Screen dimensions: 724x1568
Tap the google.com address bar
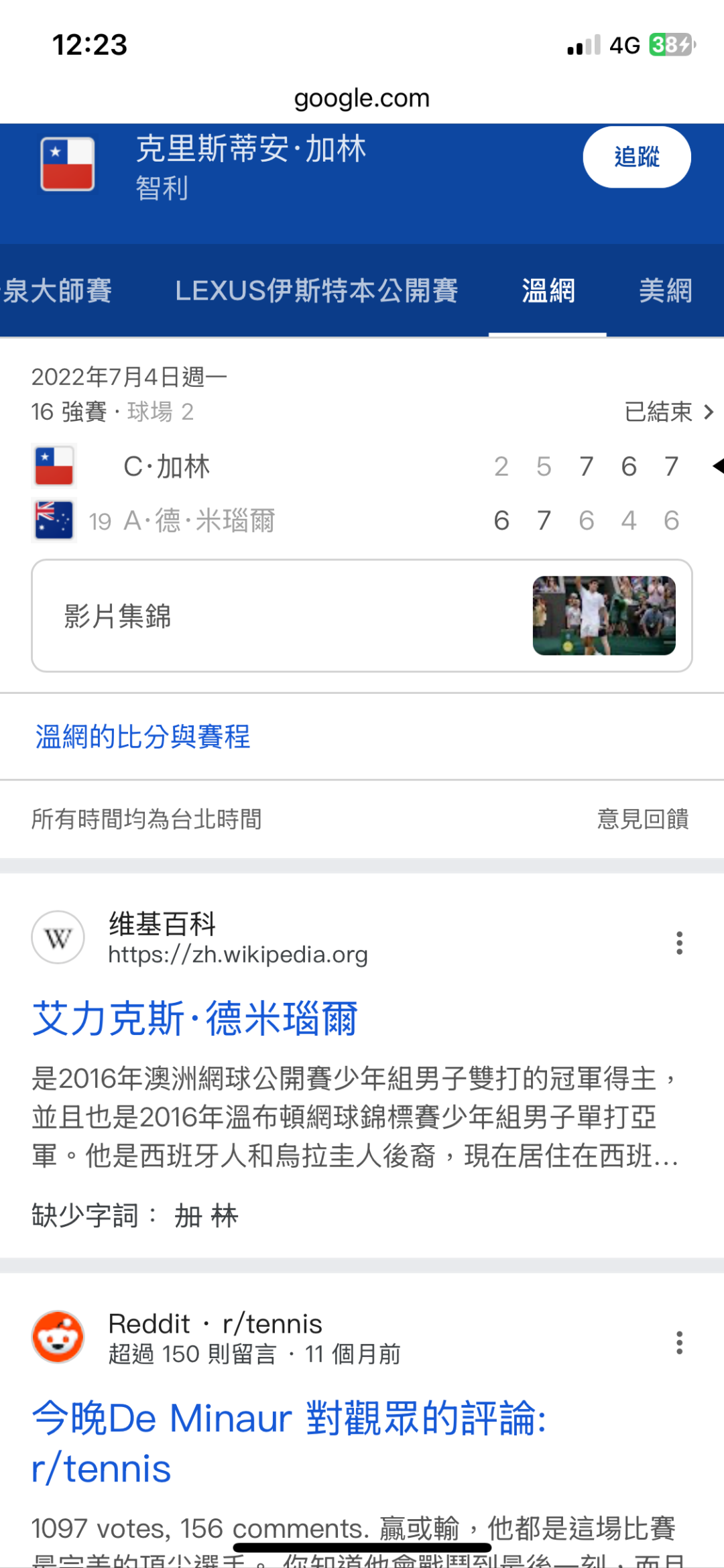362,99
